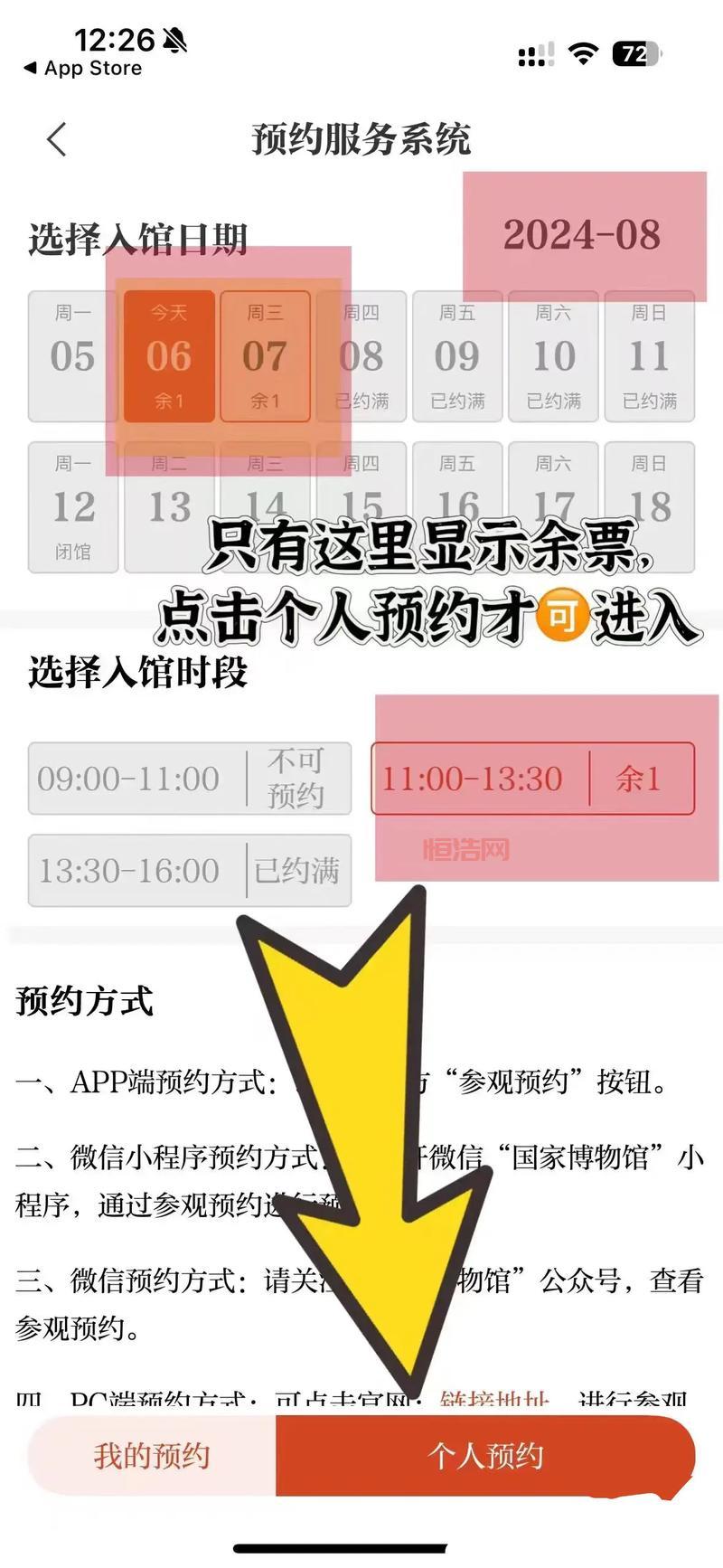Pick Thursday 08 date cell
The height and width of the screenshot is (1568, 723).
click(x=361, y=356)
